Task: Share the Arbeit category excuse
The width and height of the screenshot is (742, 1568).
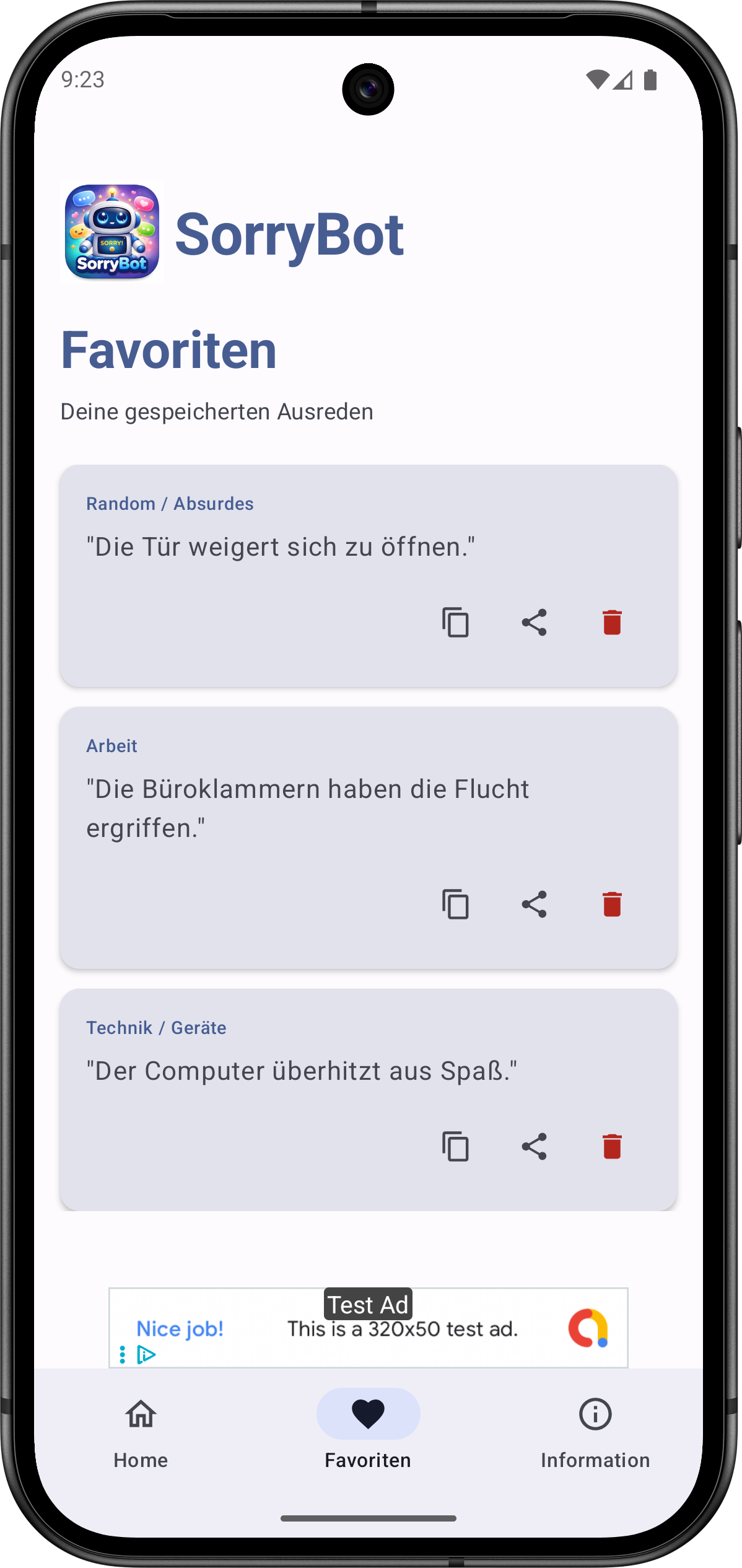Action: coord(534,905)
